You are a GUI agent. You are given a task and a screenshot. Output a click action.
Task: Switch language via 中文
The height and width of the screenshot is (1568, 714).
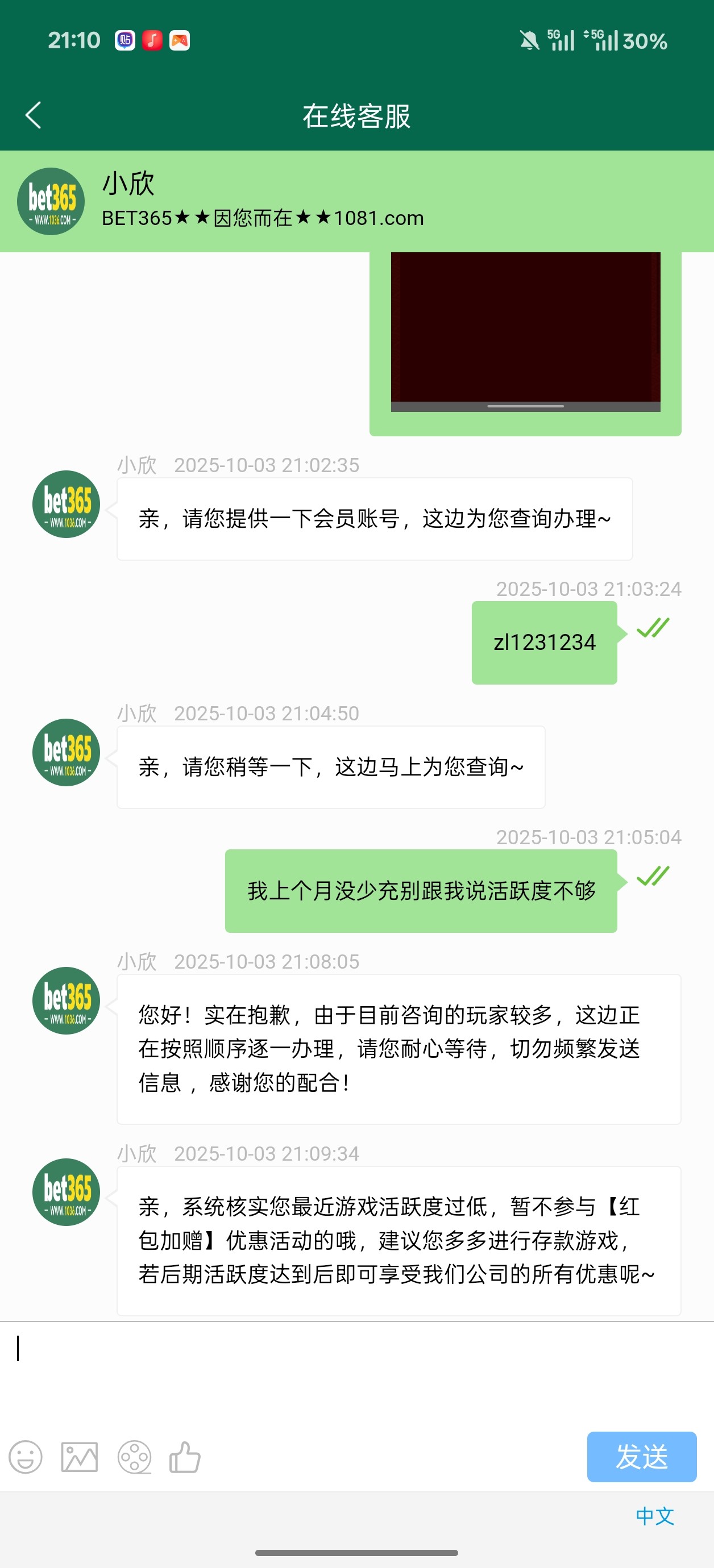pos(654,1516)
